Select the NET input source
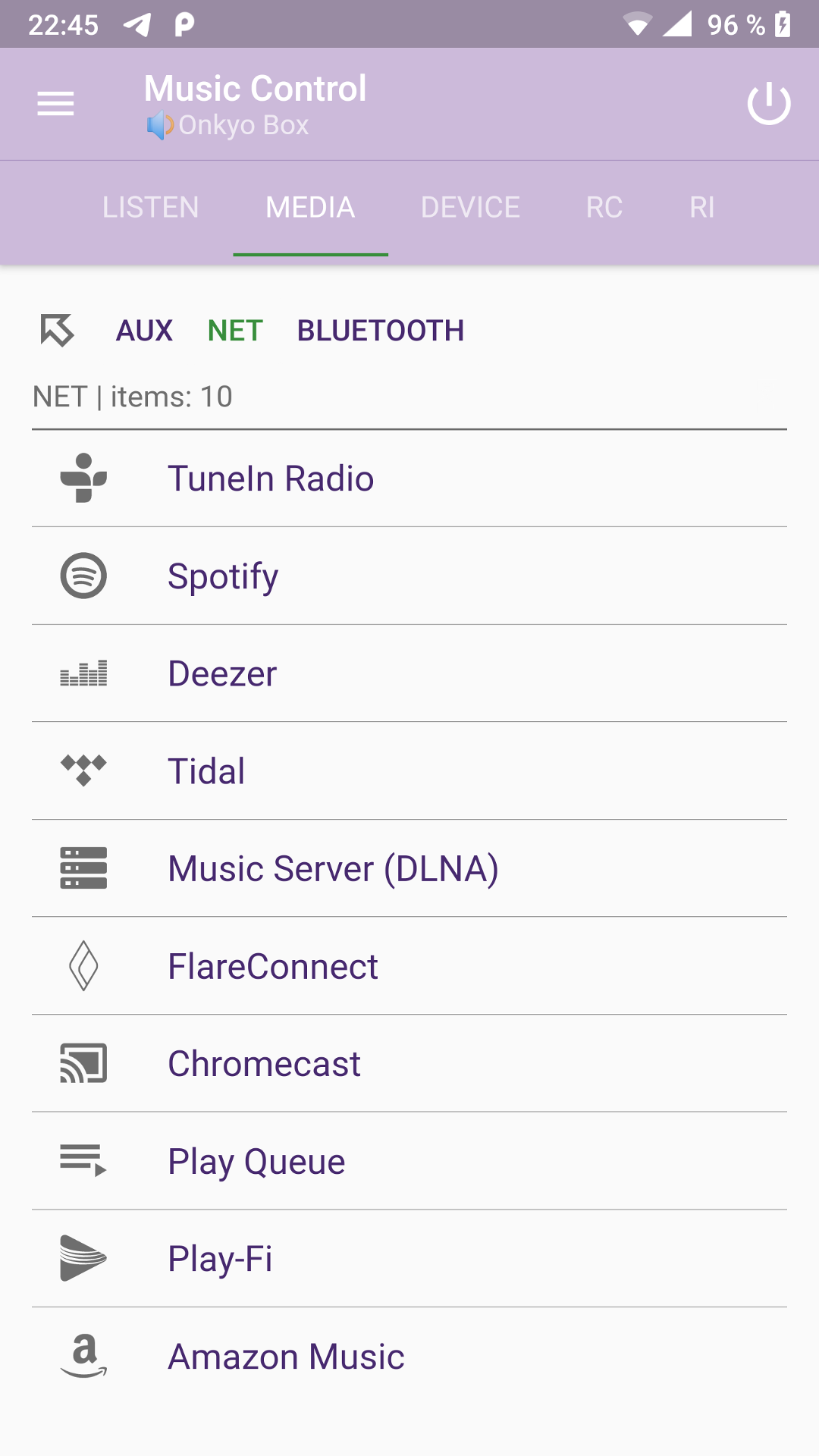Image resolution: width=819 pixels, height=1456 pixels. point(235,331)
